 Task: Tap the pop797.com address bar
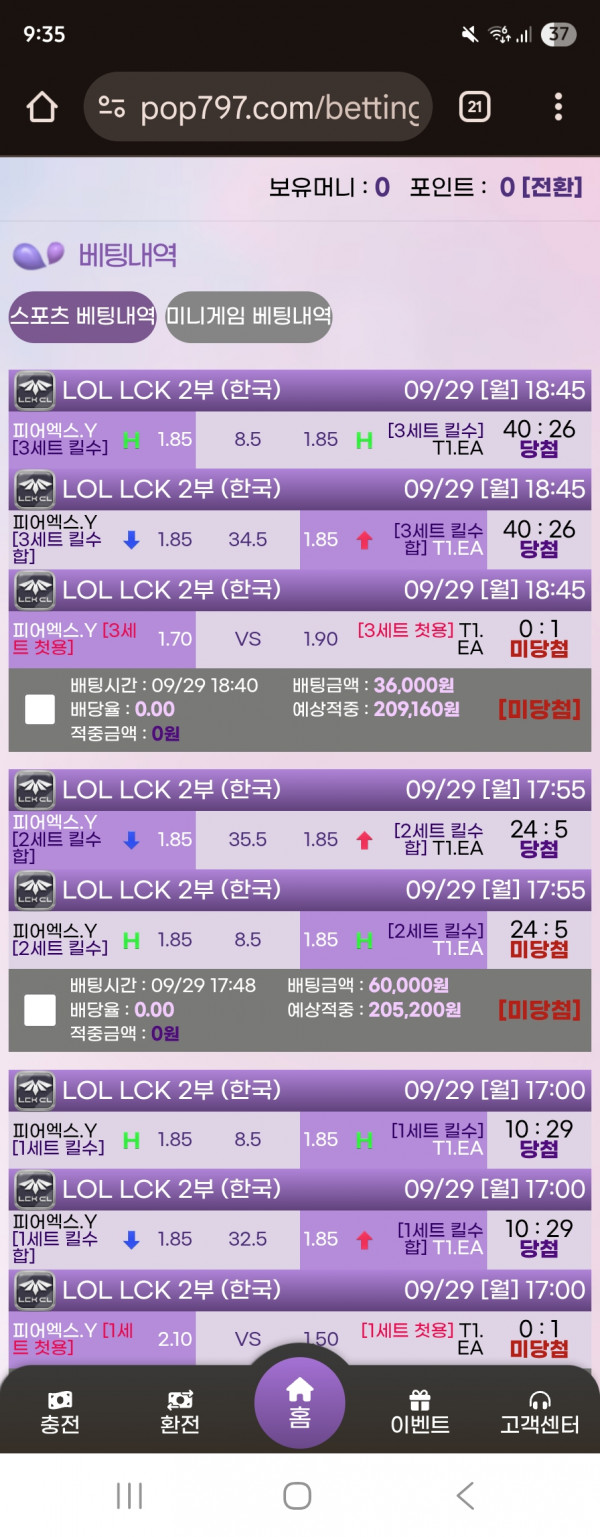tap(260, 107)
